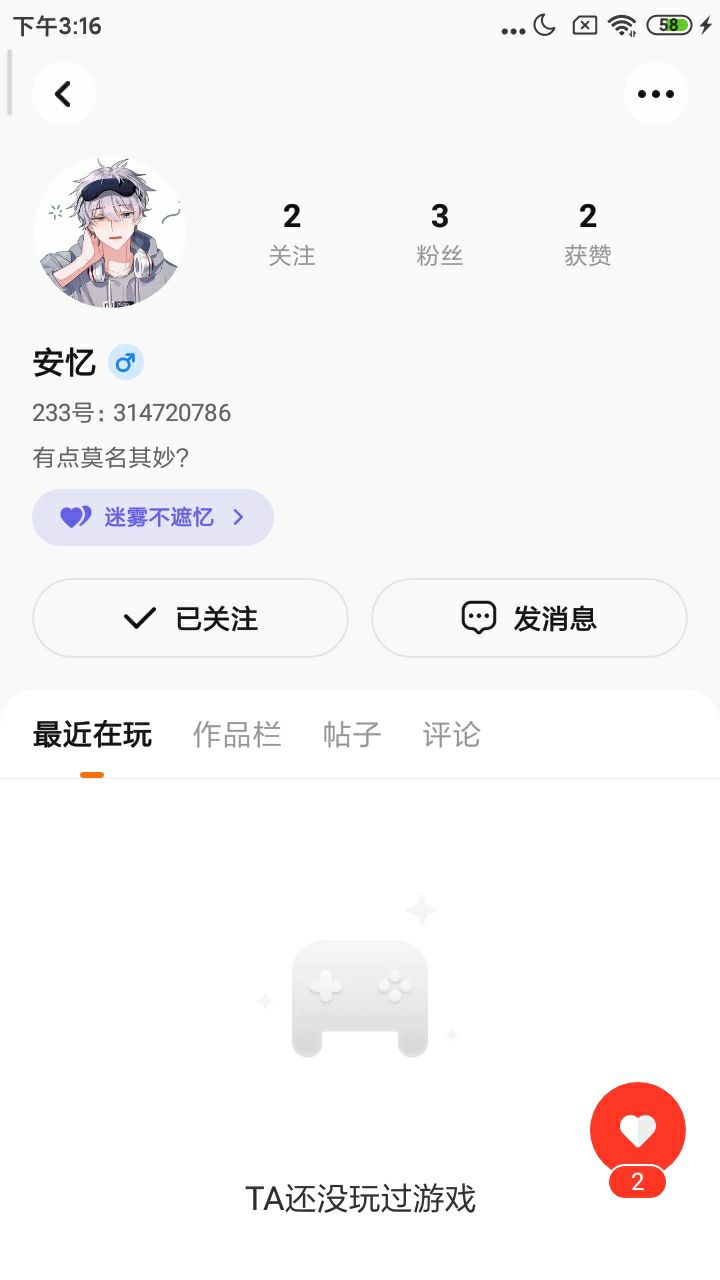Unfollow via the 已关注 button

click(x=190, y=618)
